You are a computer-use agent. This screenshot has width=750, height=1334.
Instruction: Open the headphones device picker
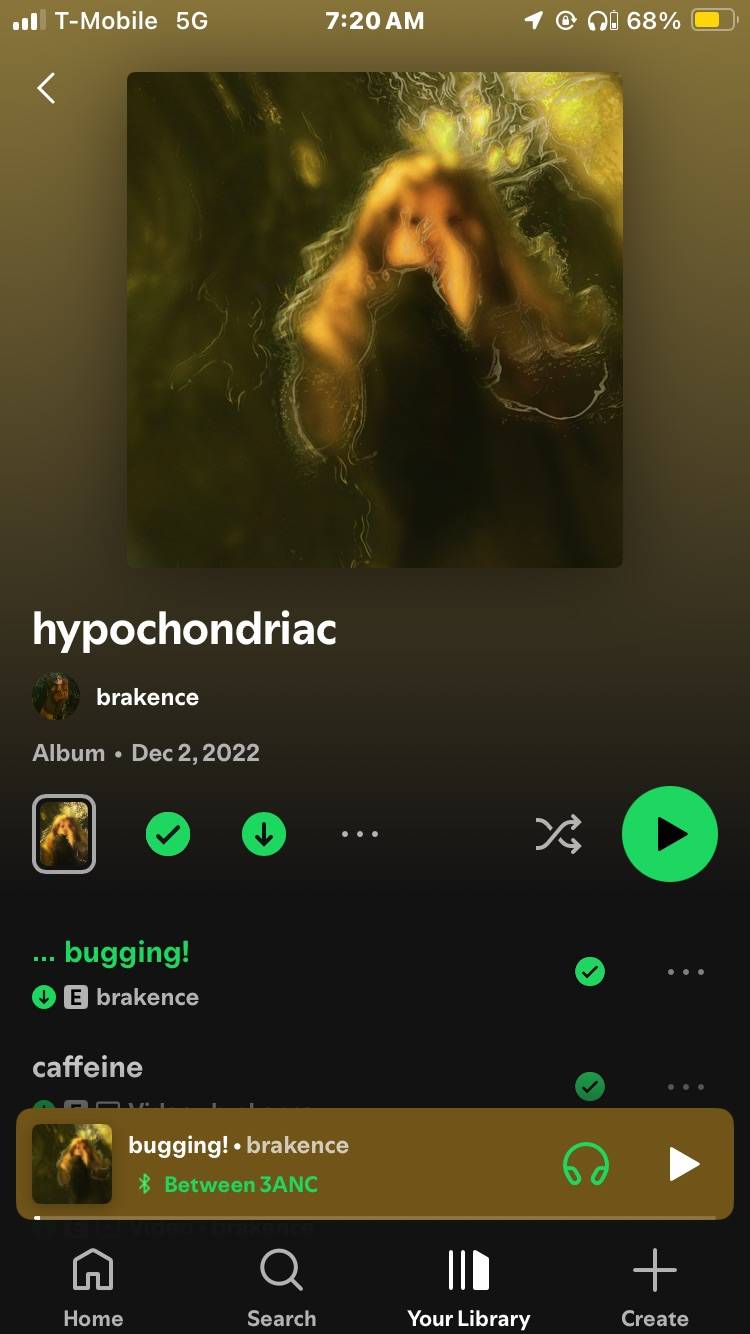586,1164
